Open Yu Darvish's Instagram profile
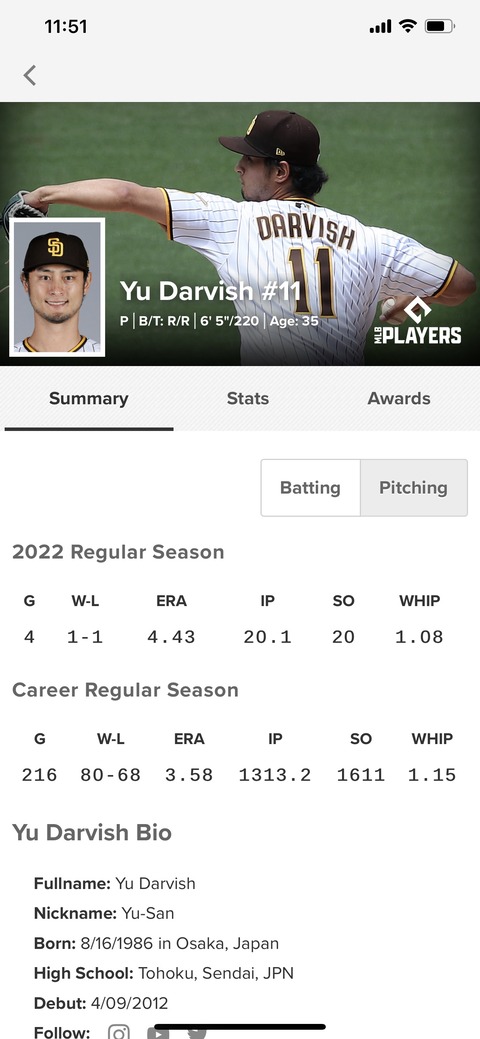This screenshot has width=480, height=1039. point(119,1032)
